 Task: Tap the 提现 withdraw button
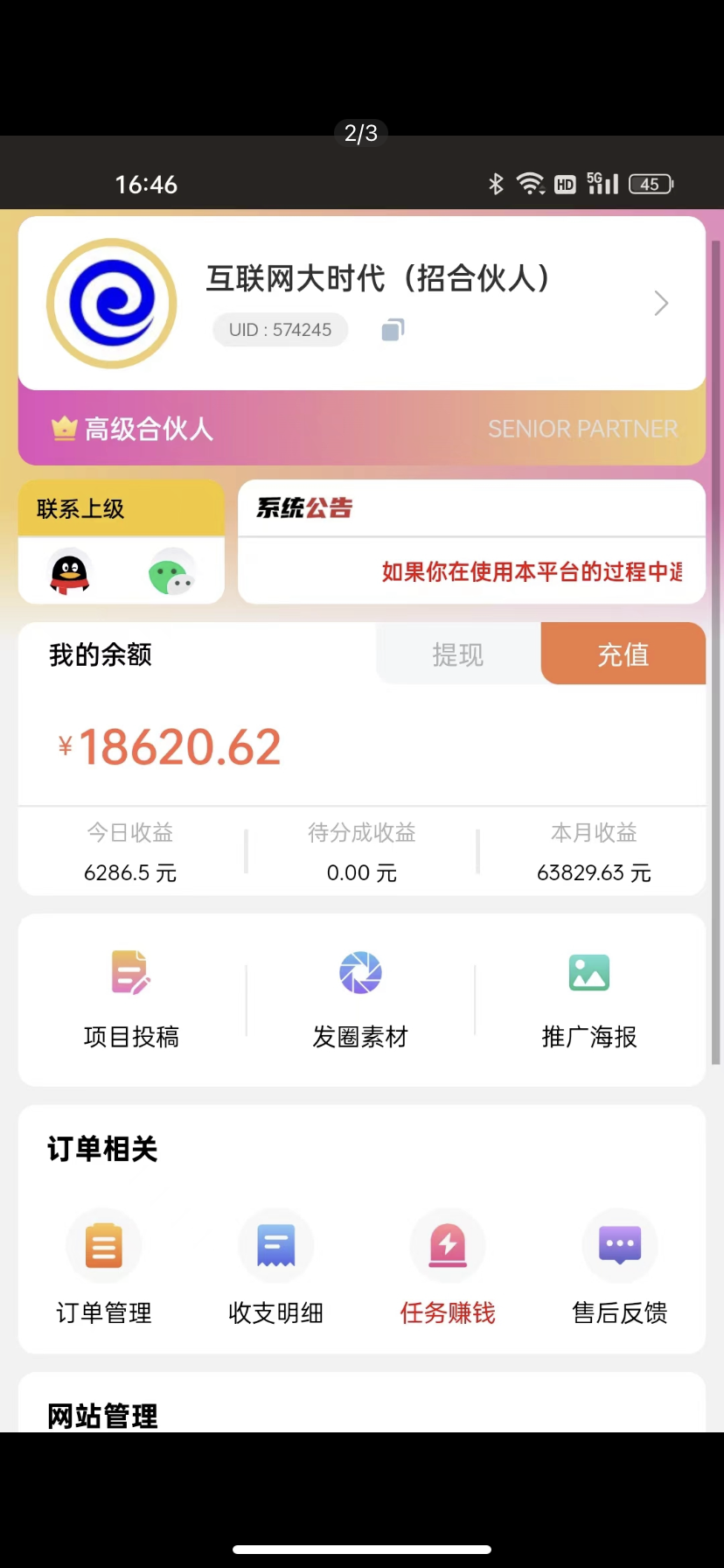click(458, 654)
